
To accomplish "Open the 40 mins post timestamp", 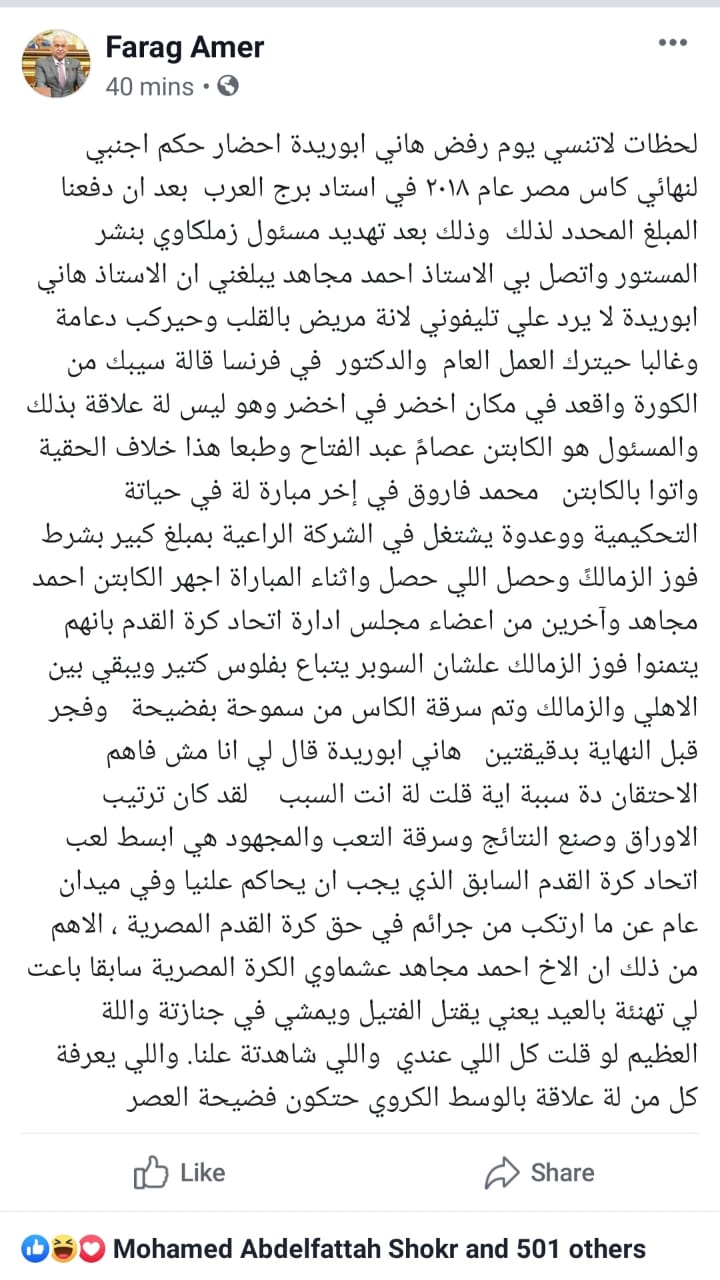I will pos(150,86).
